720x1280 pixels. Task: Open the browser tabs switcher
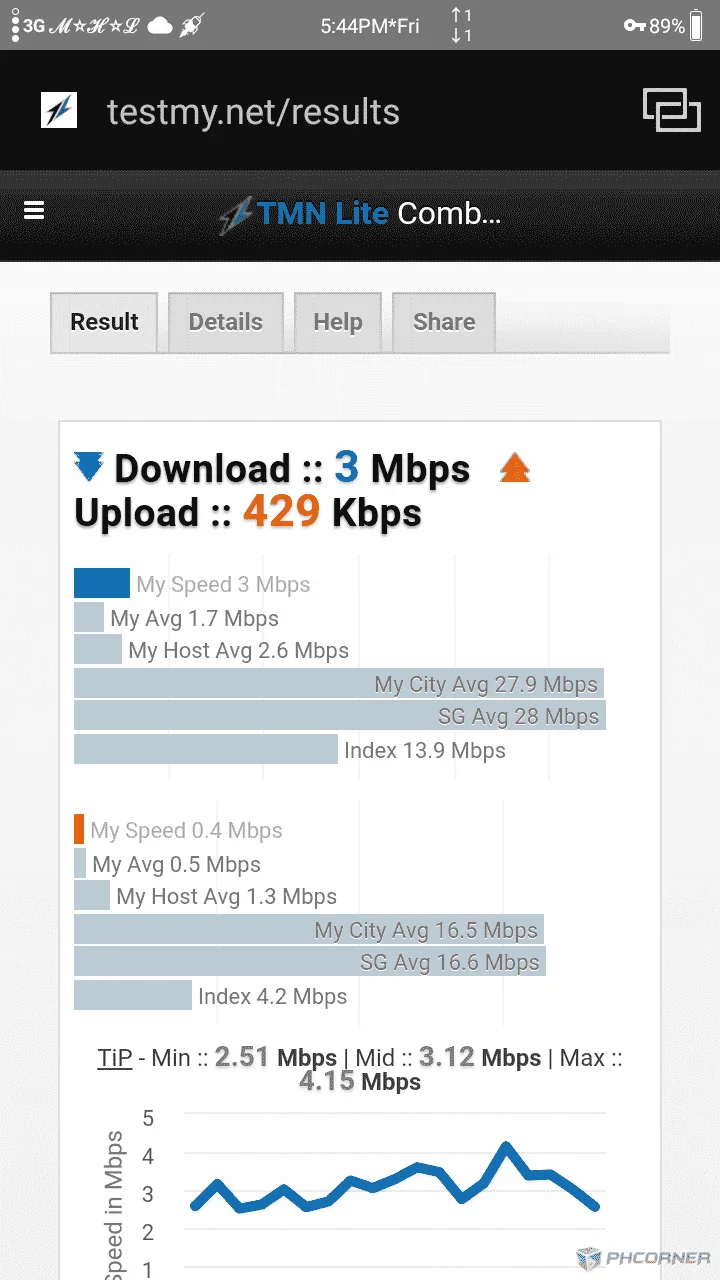[x=671, y=110]
